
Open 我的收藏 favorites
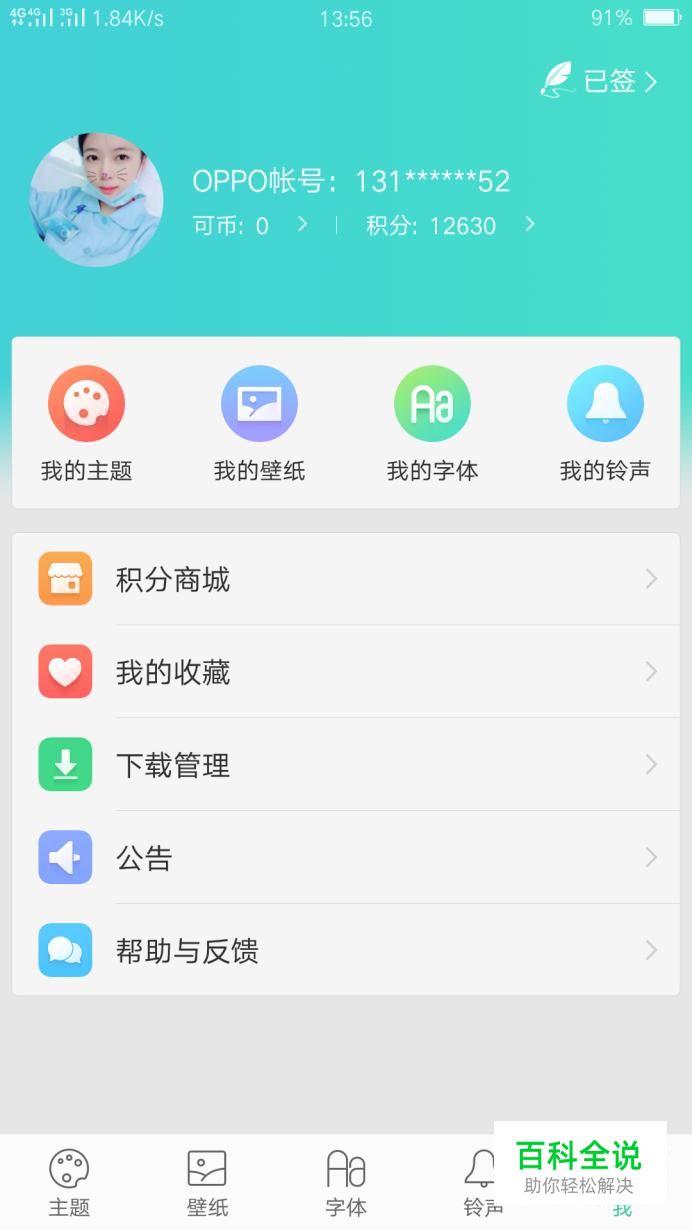pyautogui.click(x=346, y=672)
